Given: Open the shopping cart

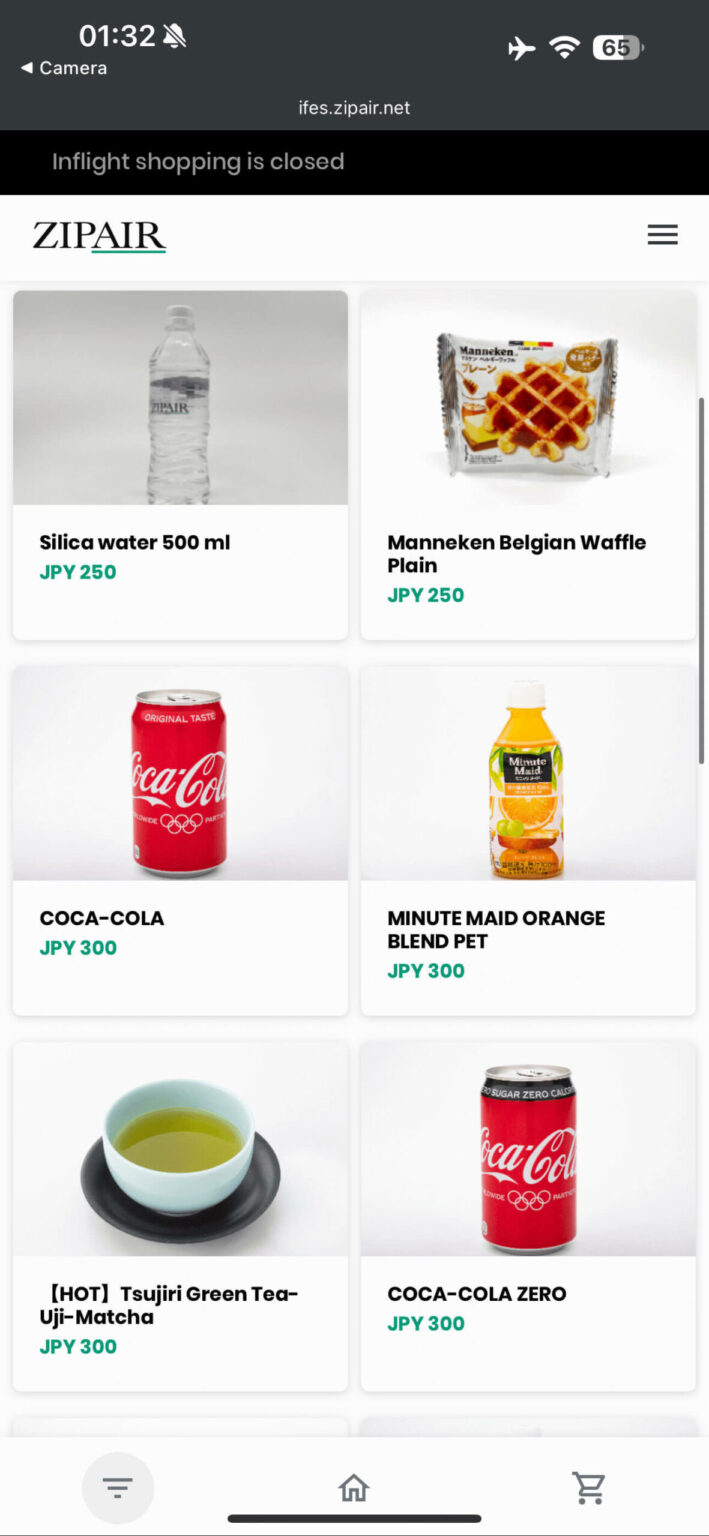Looking at the screenshot, I should coord(589,1488).
